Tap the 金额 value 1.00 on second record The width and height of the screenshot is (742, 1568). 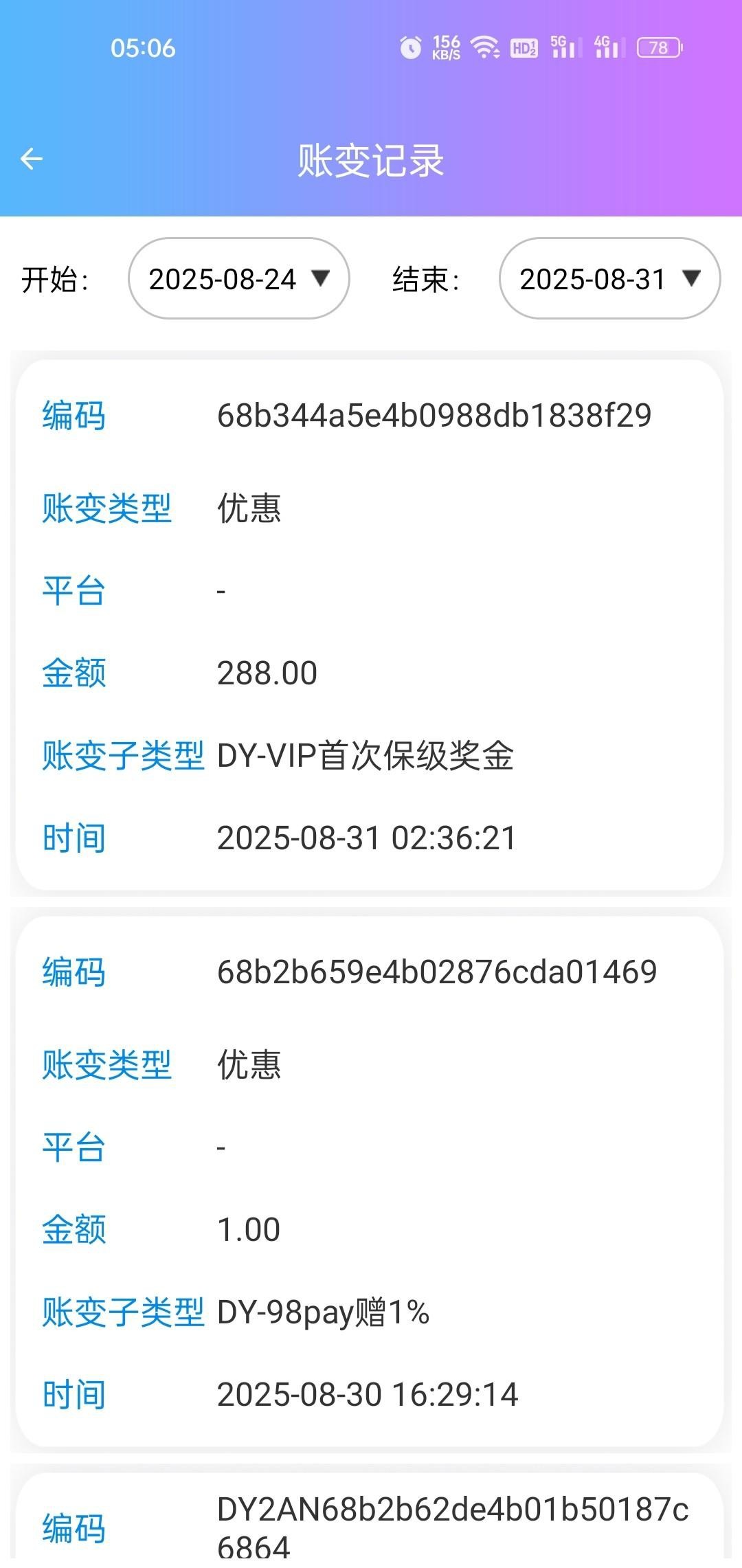click(x=249, y=1230)
